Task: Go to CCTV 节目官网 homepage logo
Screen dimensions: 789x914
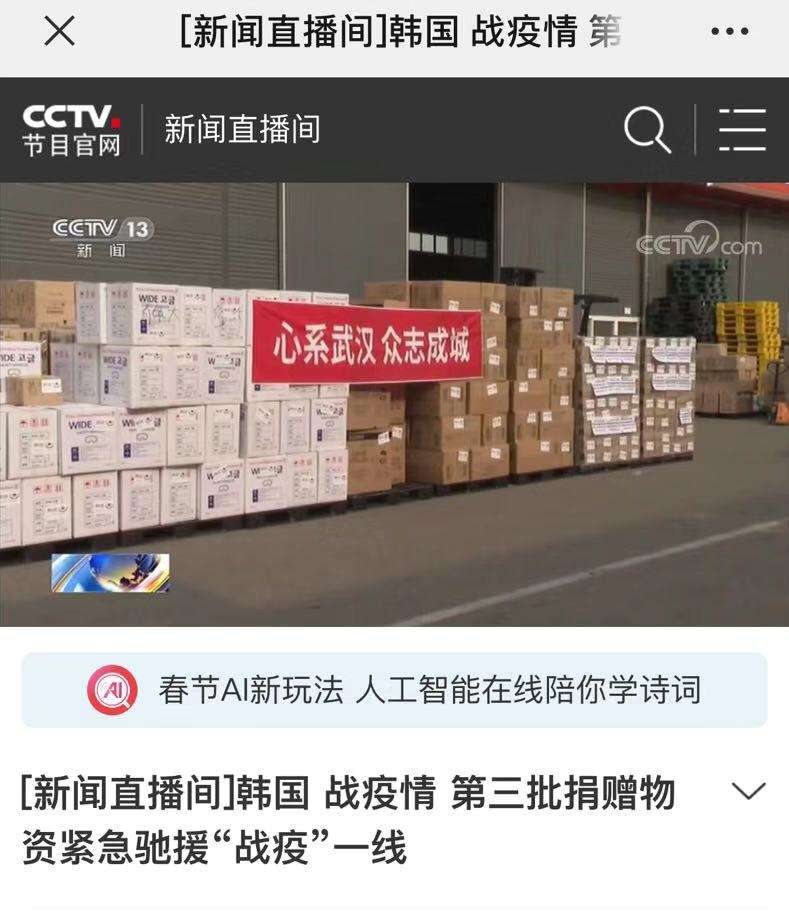Action: (71, 130)
